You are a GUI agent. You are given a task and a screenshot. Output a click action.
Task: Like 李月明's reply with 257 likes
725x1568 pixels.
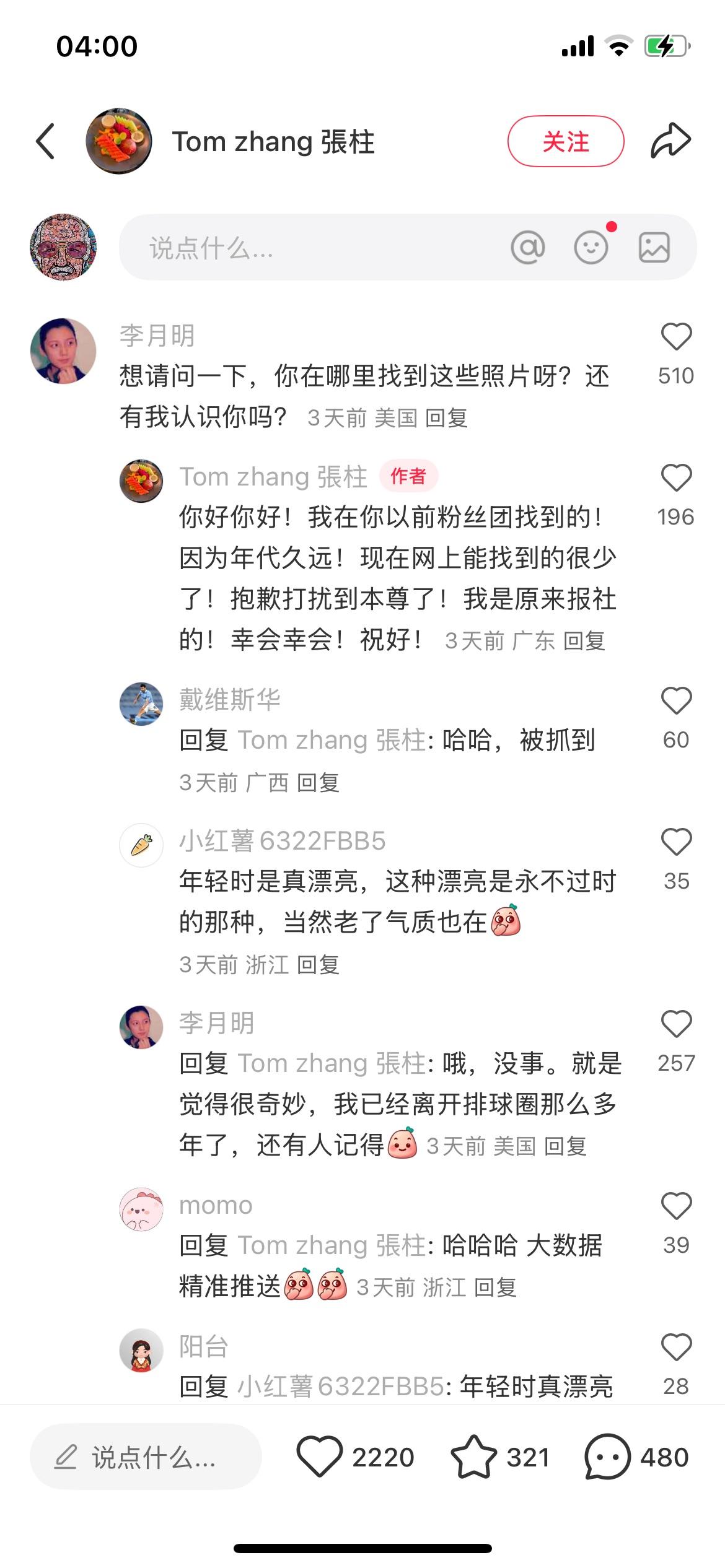tap(676, 1024)
